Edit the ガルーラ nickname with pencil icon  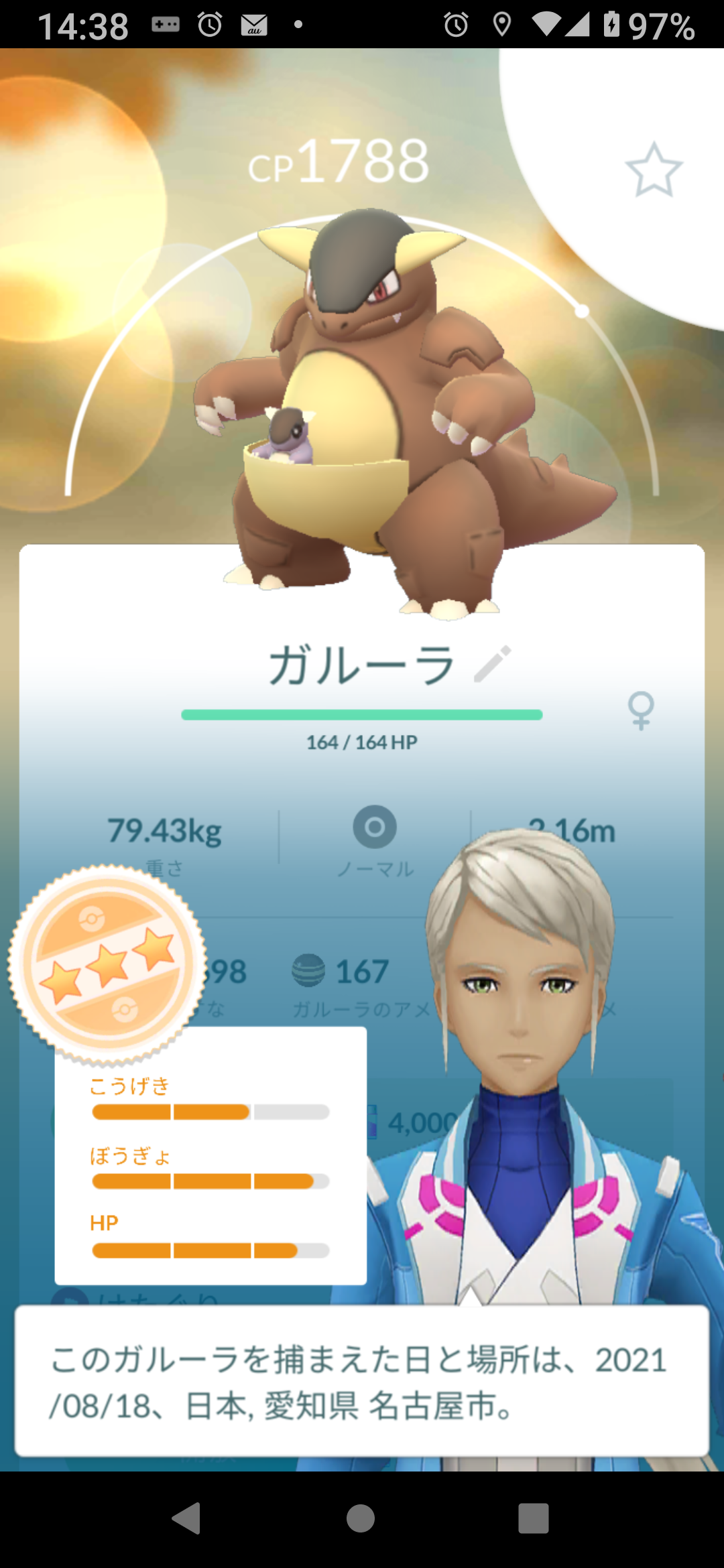(x=493, y=664)
